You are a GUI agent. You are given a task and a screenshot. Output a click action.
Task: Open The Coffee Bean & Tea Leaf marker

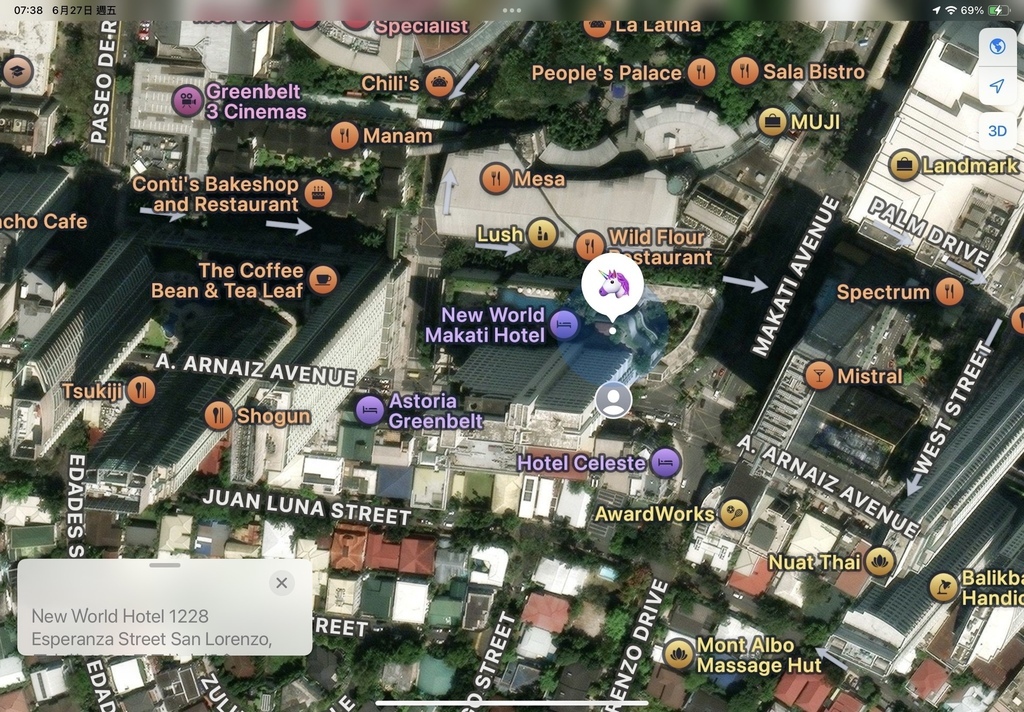[323, 280]
